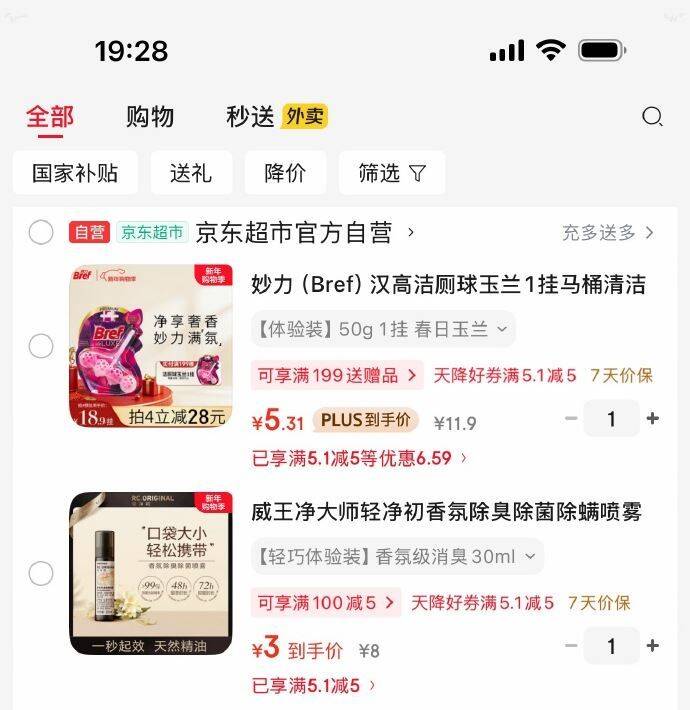The height and width of the screenshot is (710, 690).
Task: Open the 京东超市官方自营 store page
Action: click(x=304, y=233)
